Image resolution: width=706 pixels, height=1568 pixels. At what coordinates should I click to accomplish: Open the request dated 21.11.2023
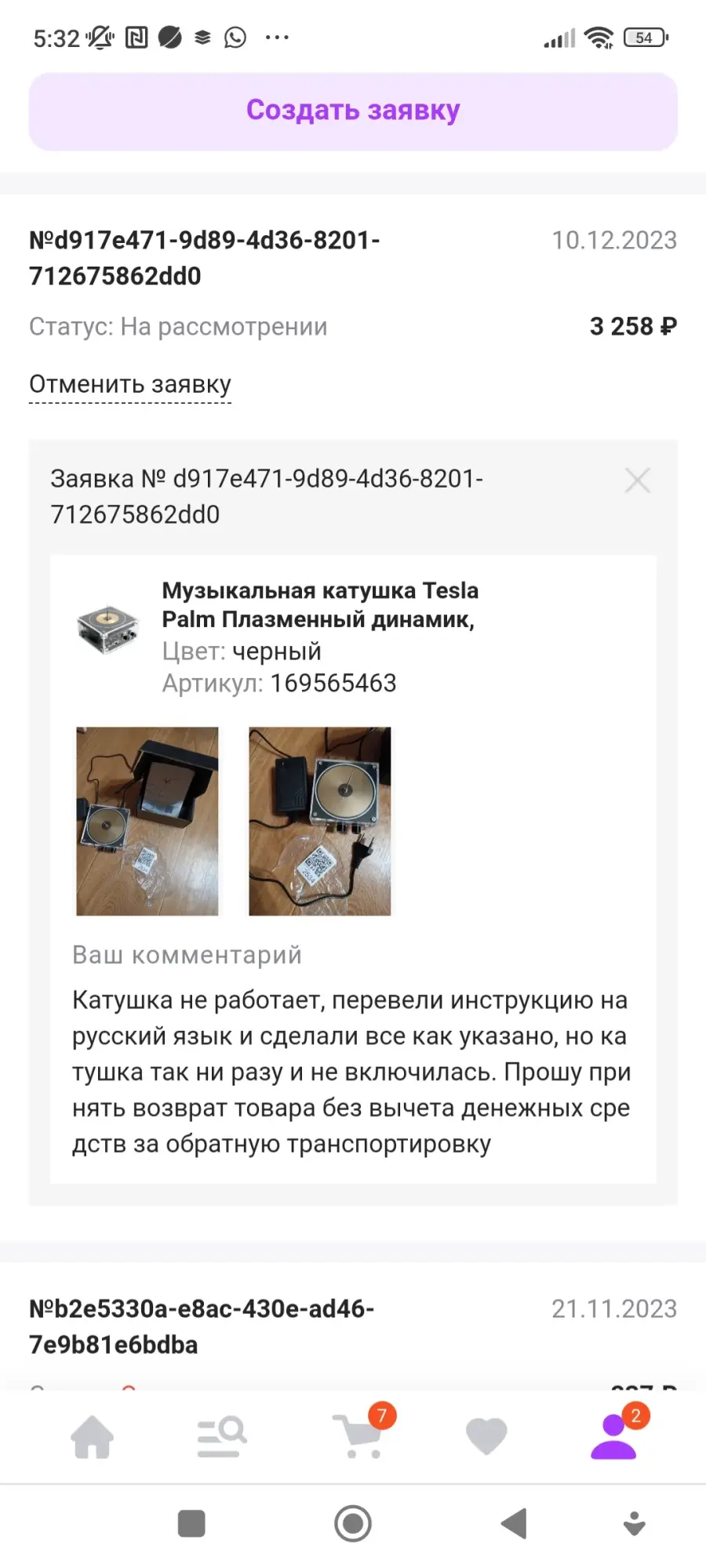pyautogui.click(x=353, y=1327)
